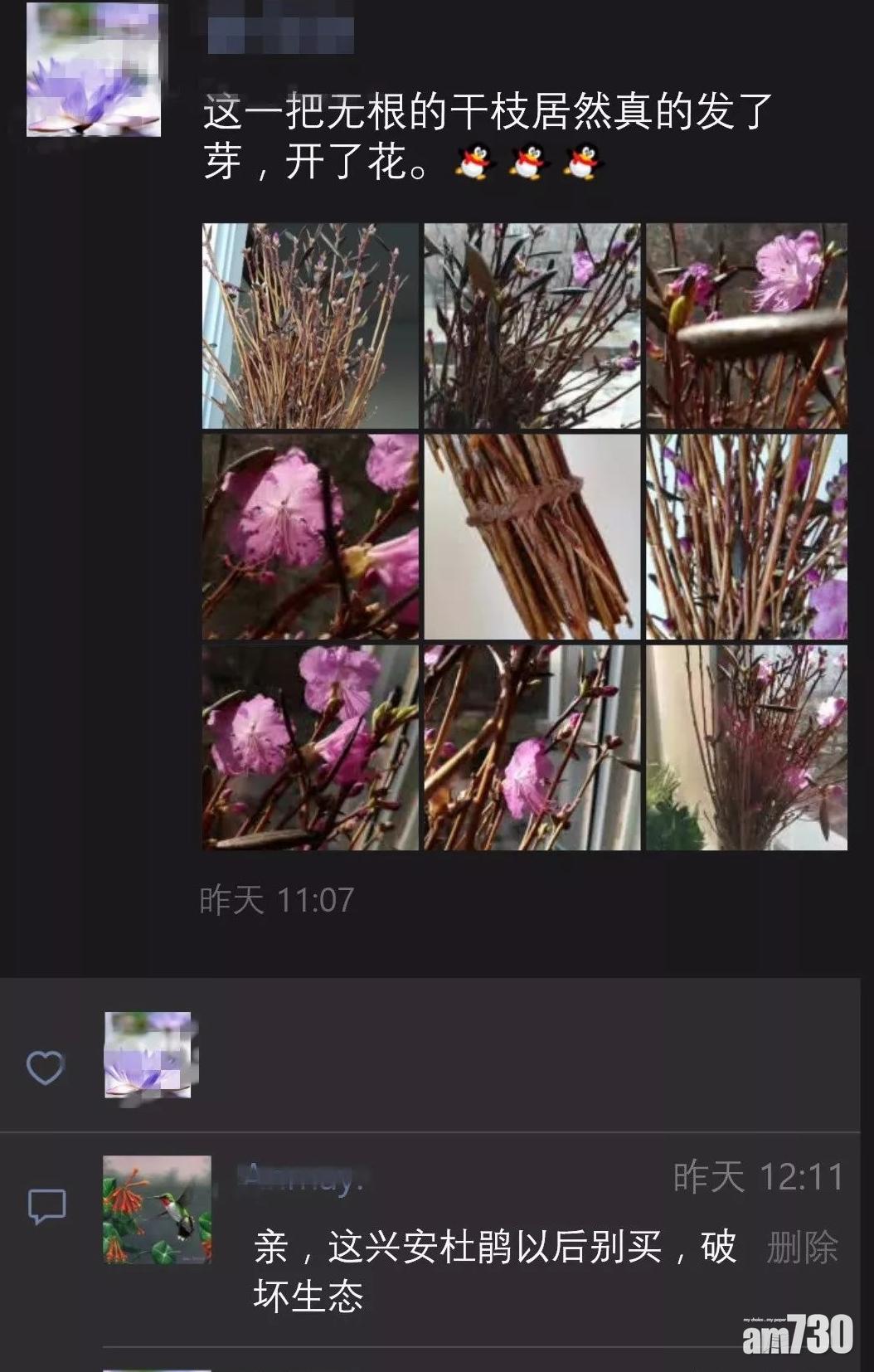Open the middle-left close-up of a pink blossom
Screen dimensions: 874x1372
pos(310,537)
